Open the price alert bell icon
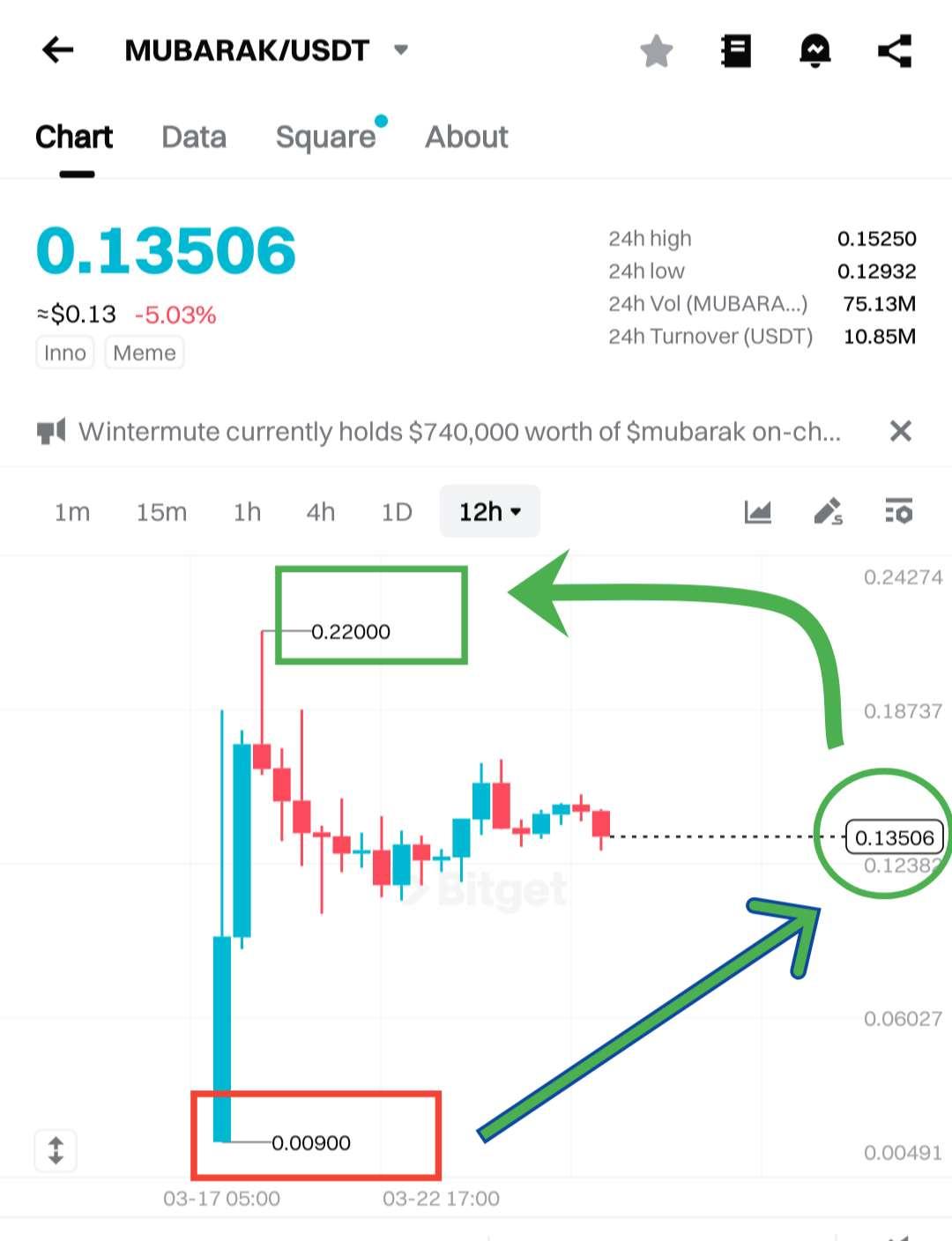 click(x=814, y=51)
